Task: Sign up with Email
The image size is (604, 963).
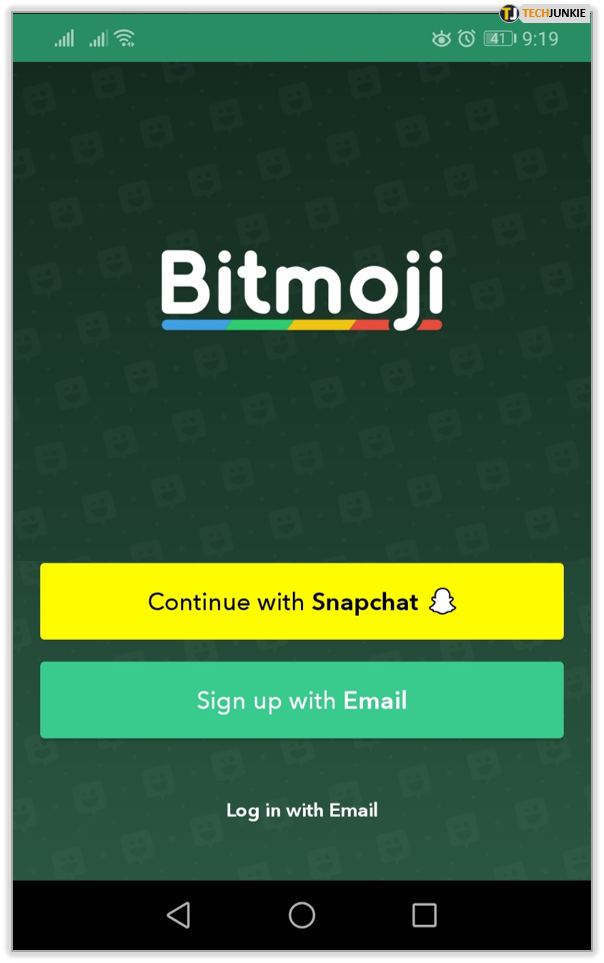Action: 301,700
